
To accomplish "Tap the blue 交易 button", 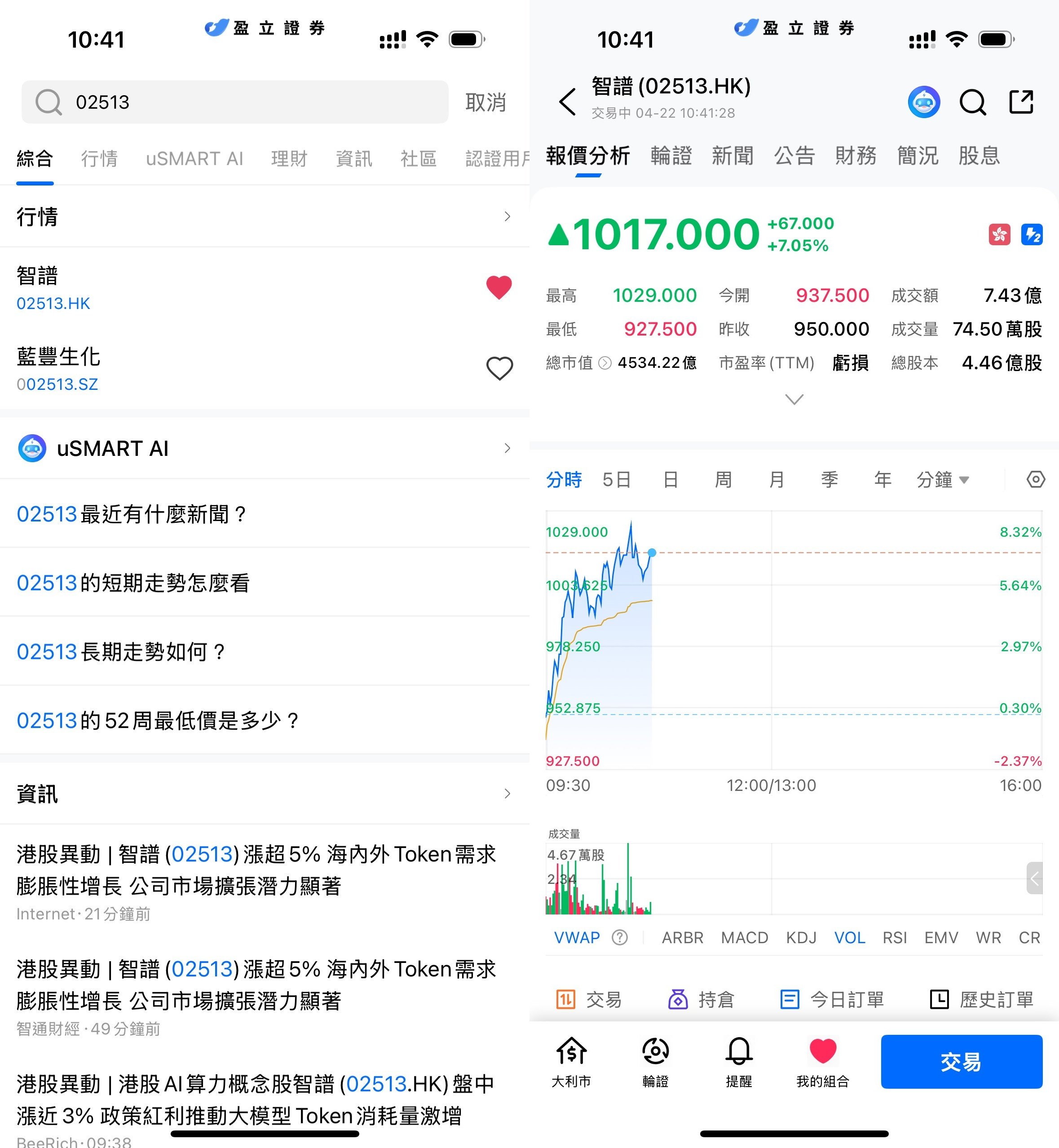I will (961, 1061).
